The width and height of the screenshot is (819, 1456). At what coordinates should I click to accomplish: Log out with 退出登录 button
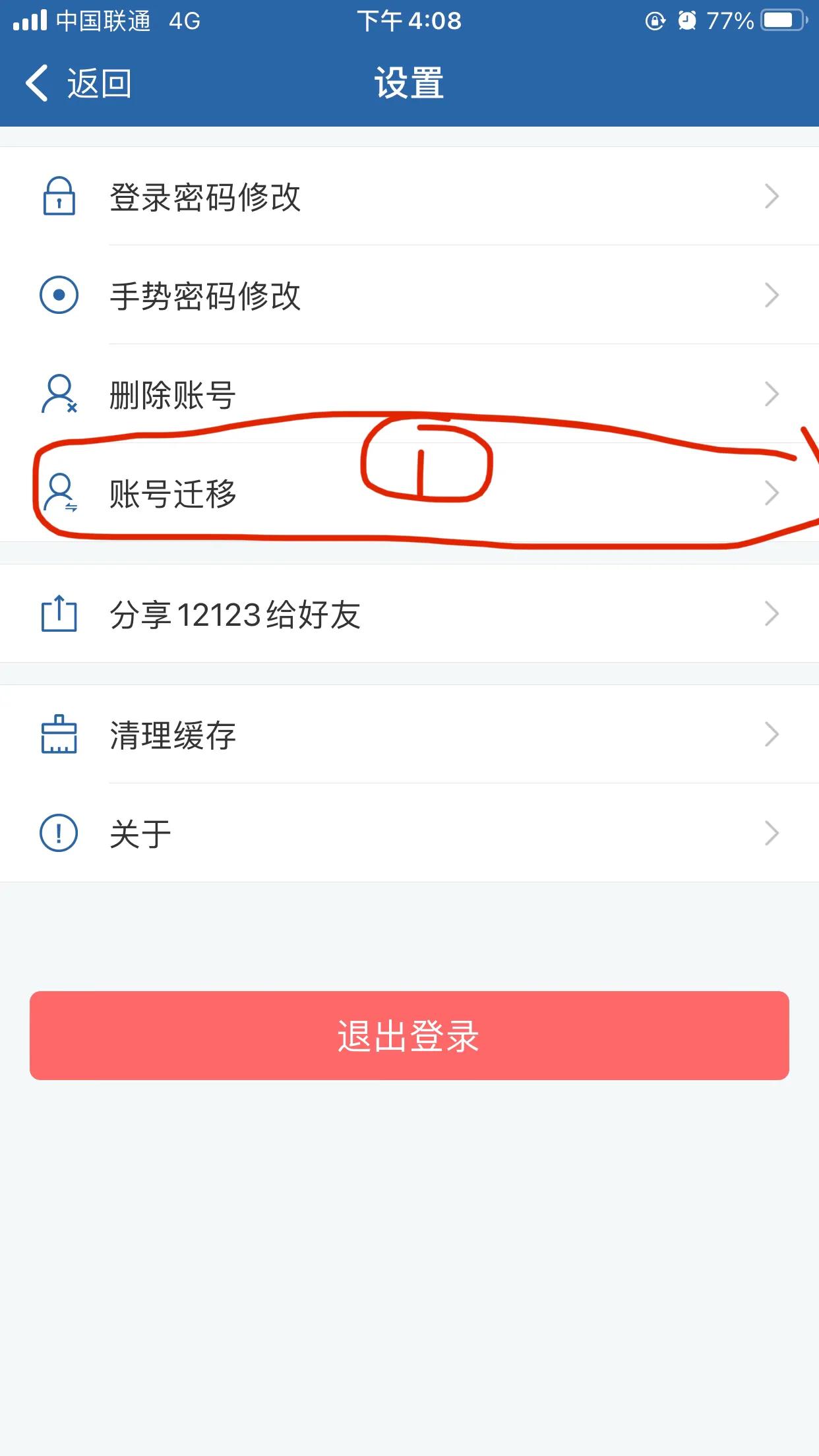pyautogui.click(x=409, y=1035)
